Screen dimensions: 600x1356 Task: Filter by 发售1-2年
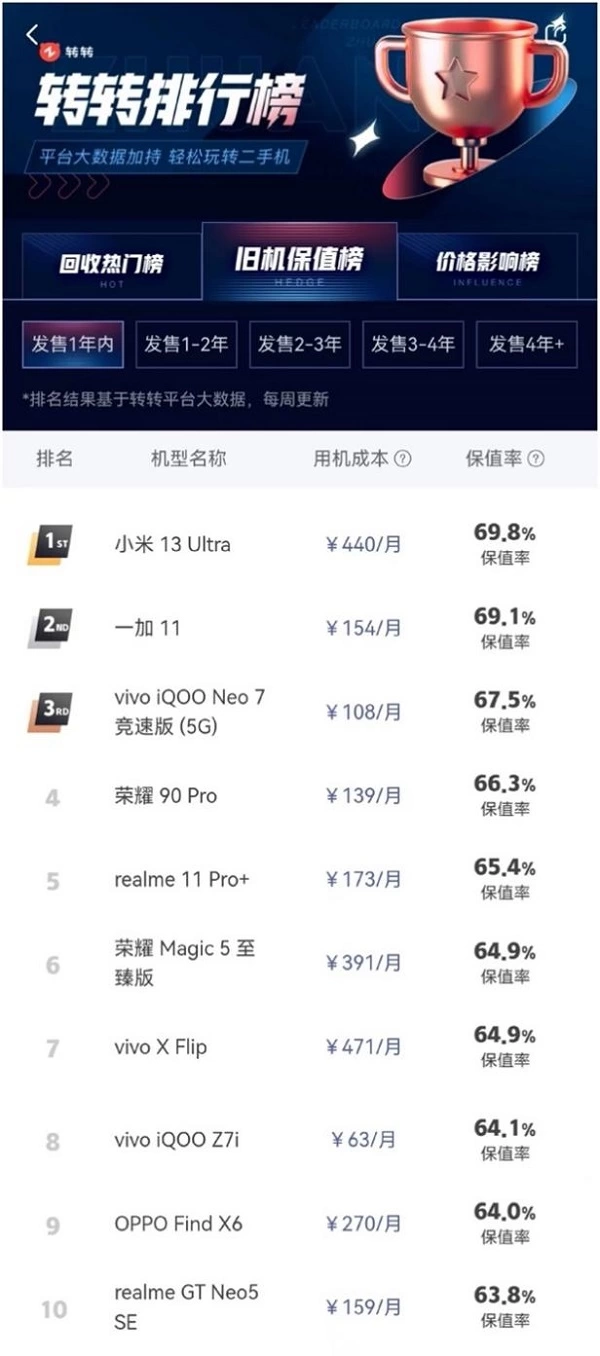tap(186, 344)
